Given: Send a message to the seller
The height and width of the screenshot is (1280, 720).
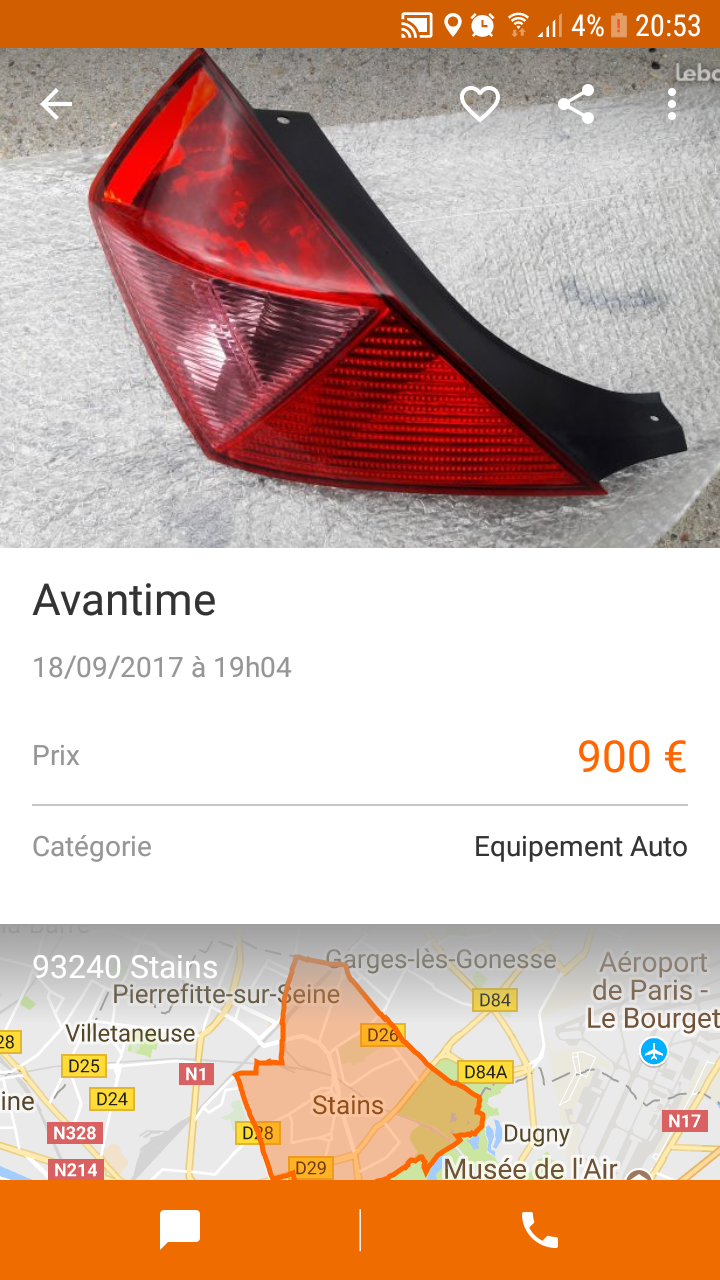Looking at the screenshot, I should pyautogui.click(x=180, y=1230).
